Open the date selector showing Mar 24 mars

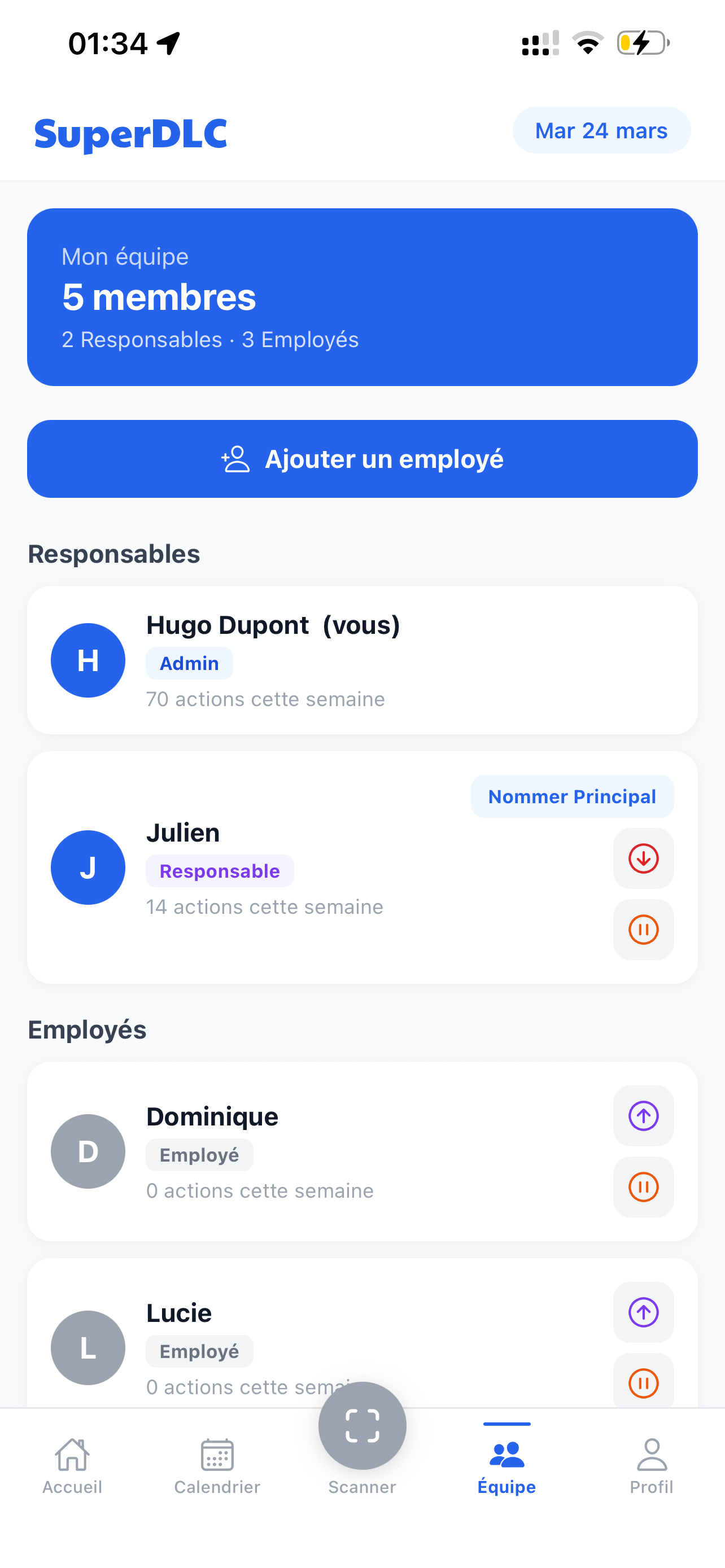[x=601, y=130]
